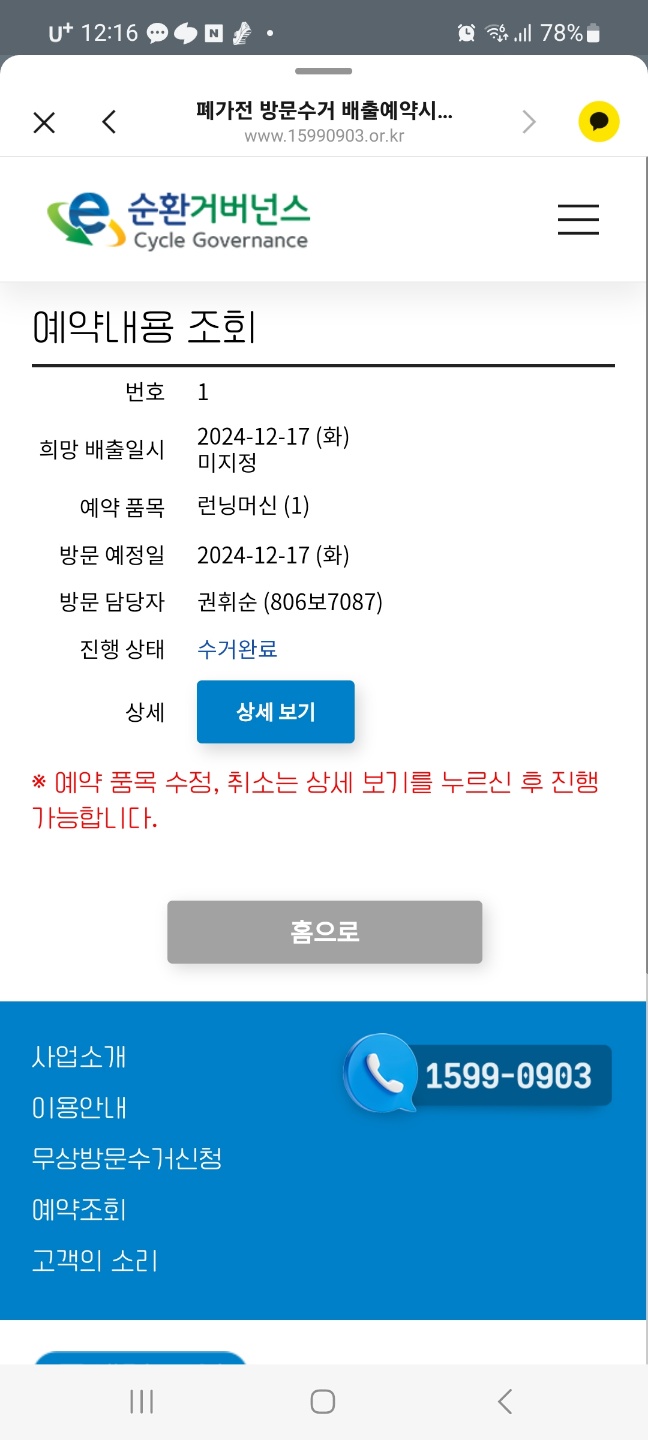This screenshot has width=648, height=1440.
Task: Open 고객의 소리 link
Action: pyautogui.click(x=95, y=1261)
